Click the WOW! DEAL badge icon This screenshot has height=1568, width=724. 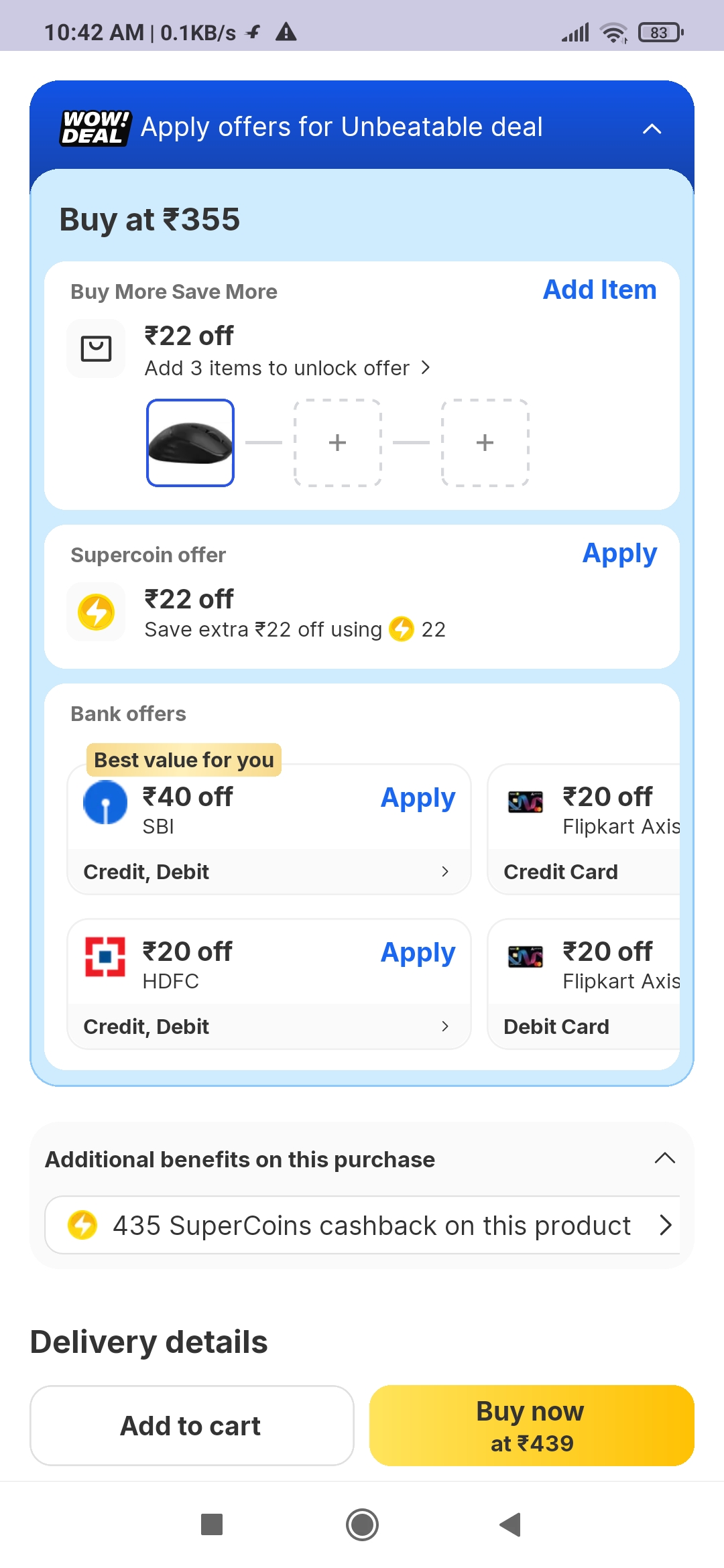pyautogui.click(x=95, y=127)
